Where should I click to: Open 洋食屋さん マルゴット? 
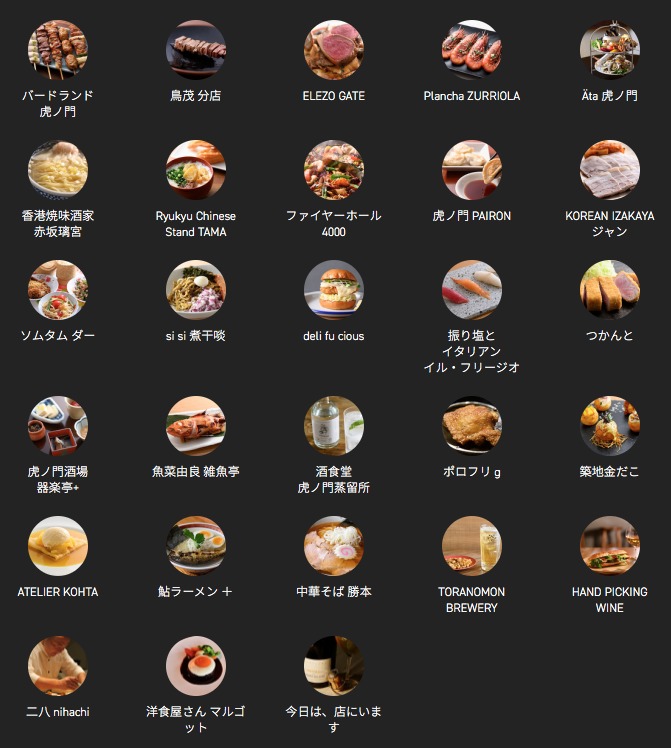click(196, 666)
